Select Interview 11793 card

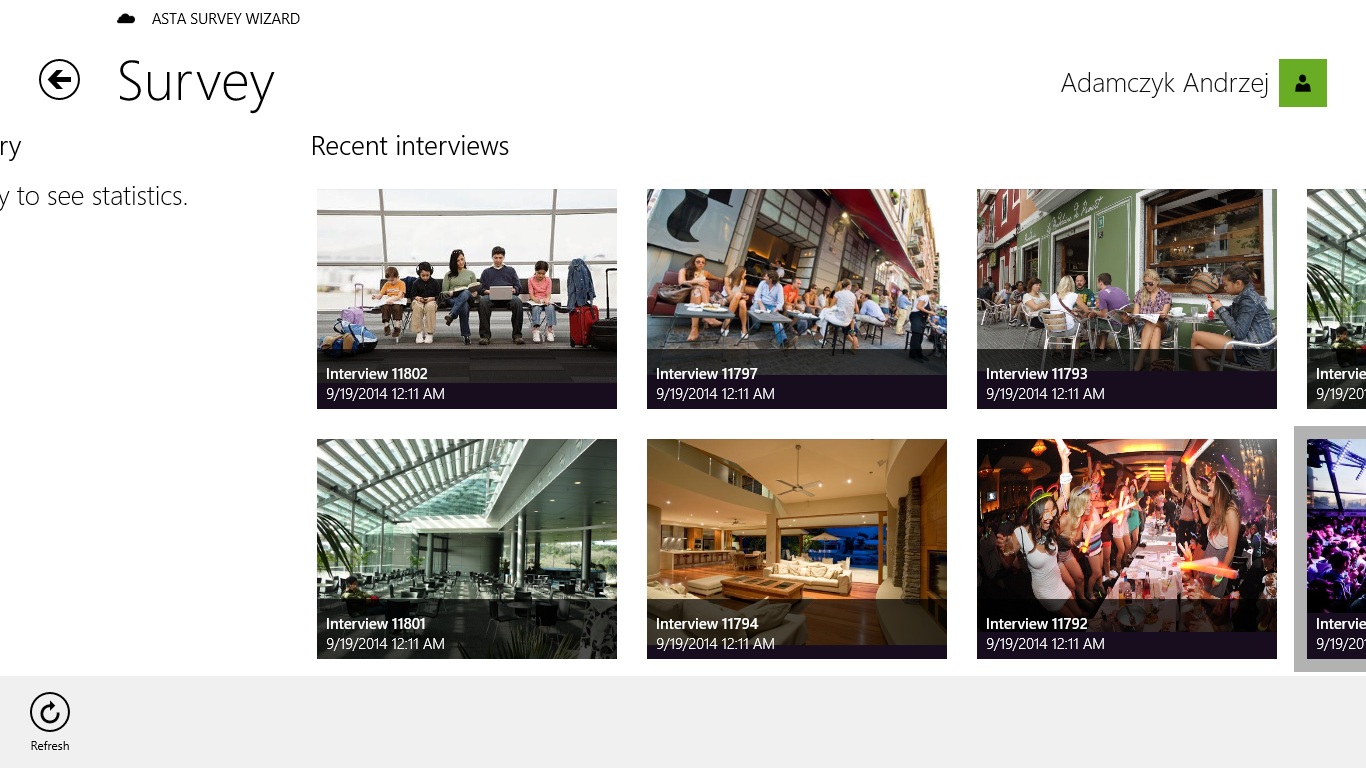pos(1127,298)
